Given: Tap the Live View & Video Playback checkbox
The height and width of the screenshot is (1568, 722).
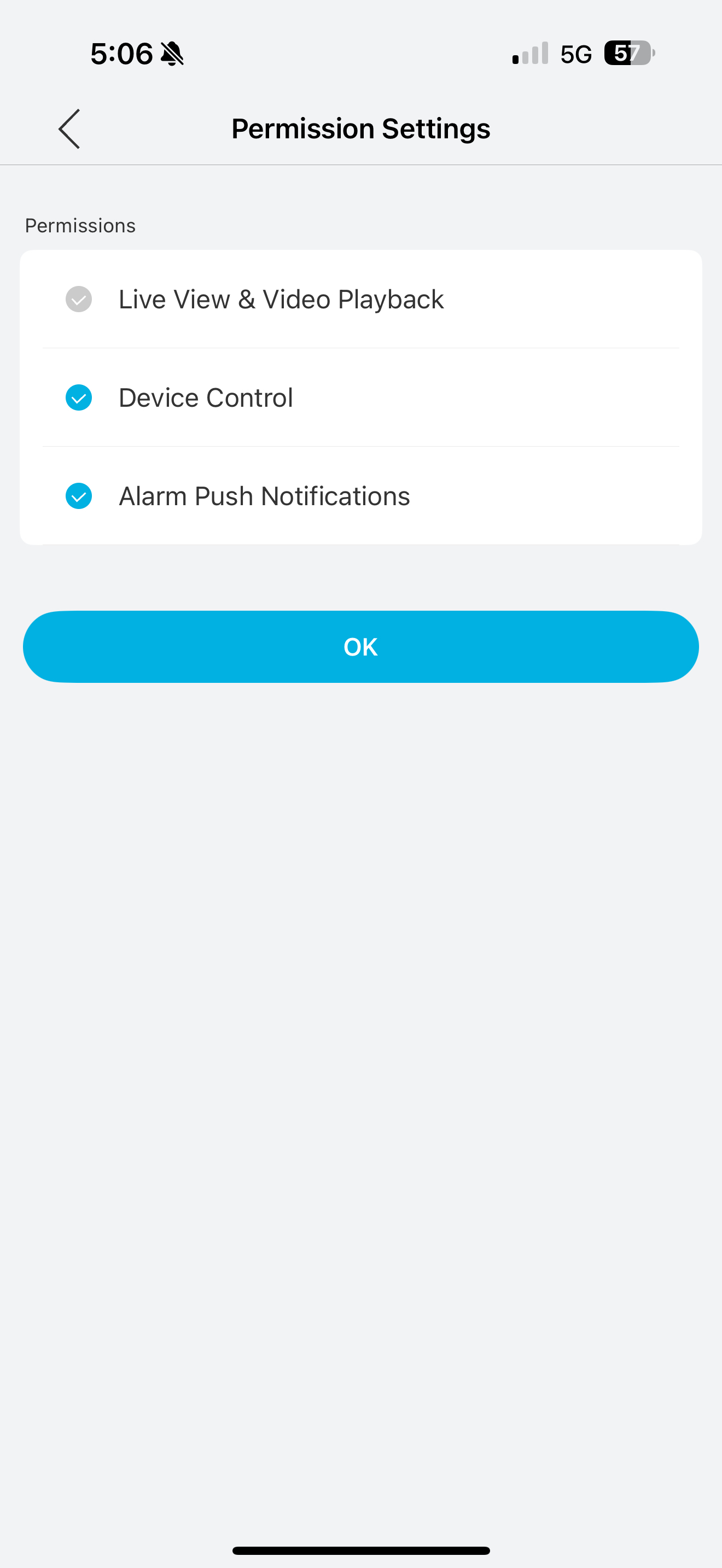Looking at the screenshot, I should pos(79,300).
